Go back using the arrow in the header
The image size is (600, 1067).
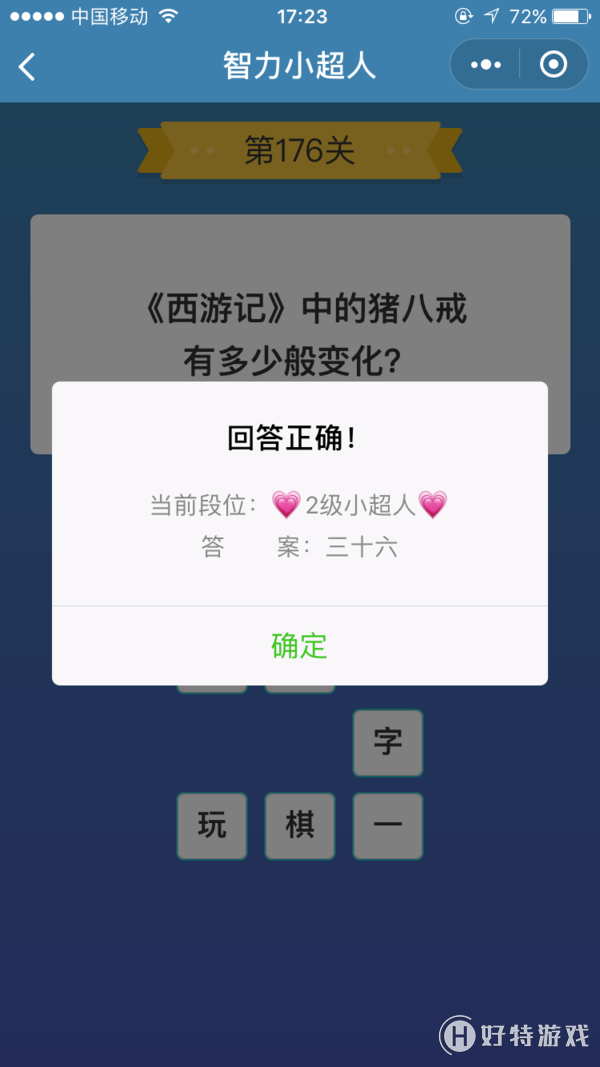27,67
